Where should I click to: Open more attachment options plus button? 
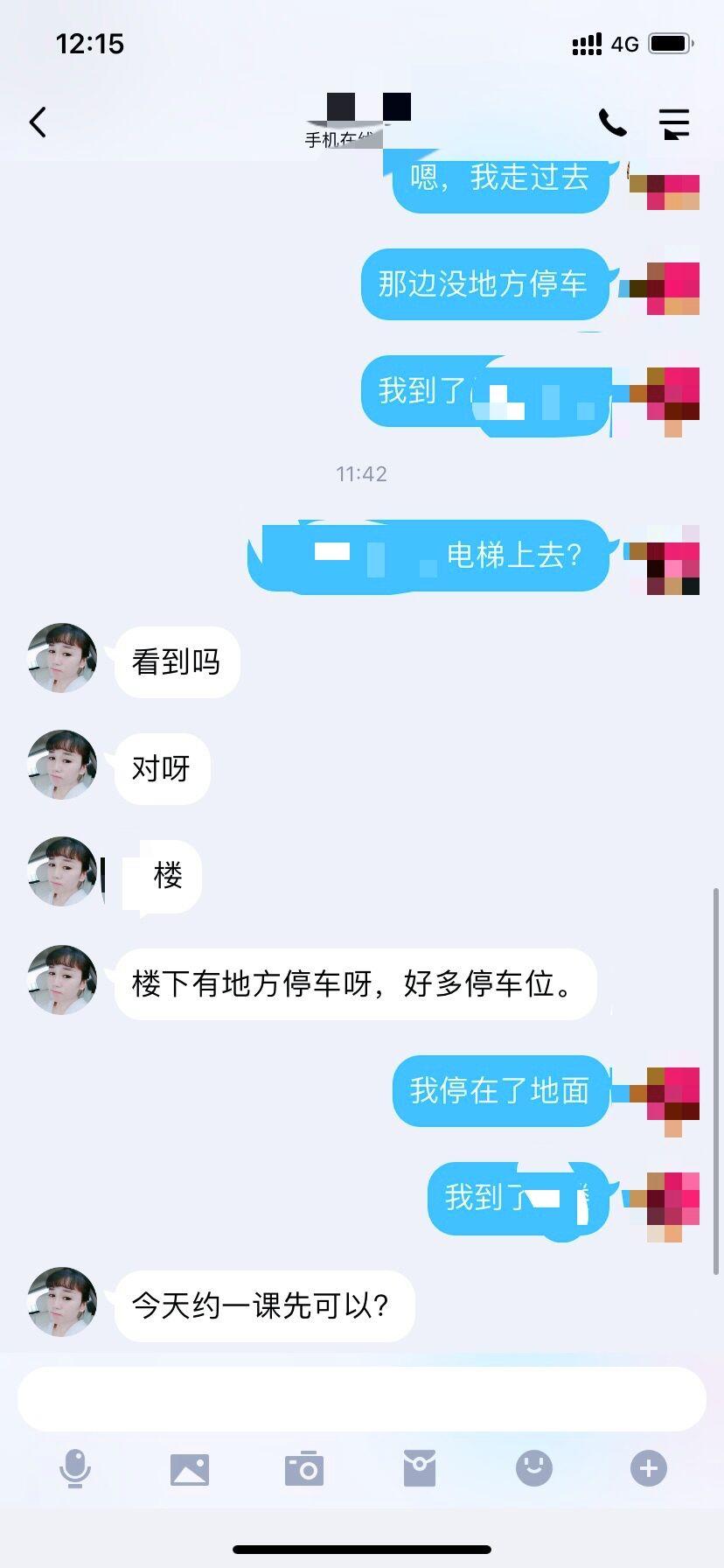click(x=648, y=1468)
